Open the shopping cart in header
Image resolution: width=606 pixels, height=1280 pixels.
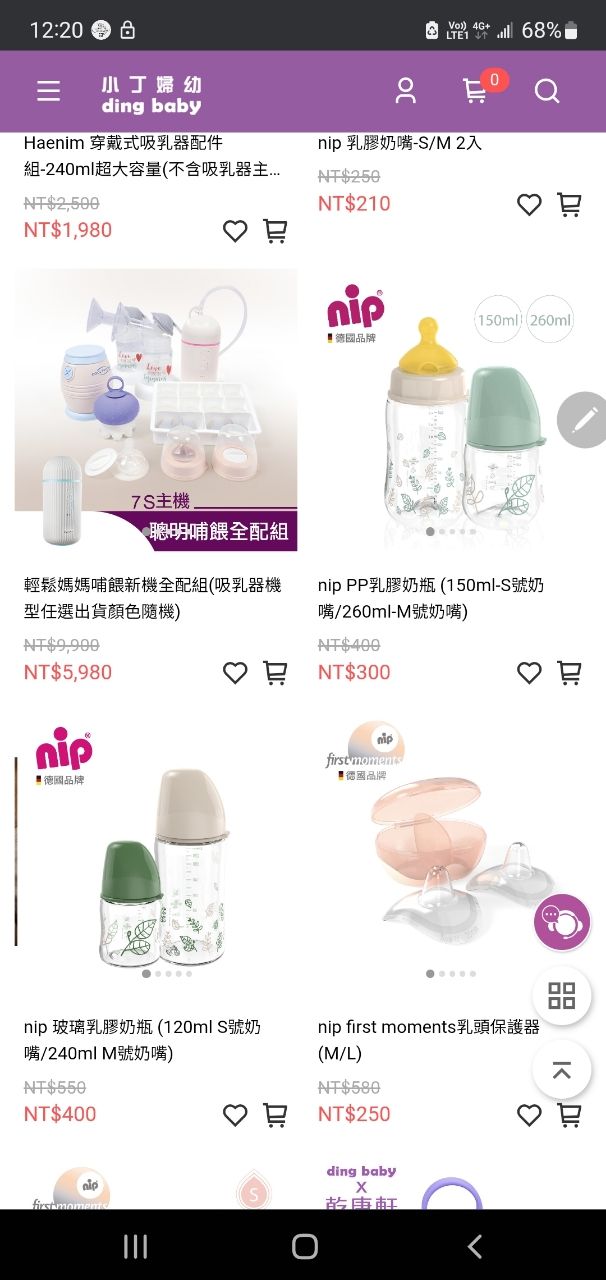click(475, 91)
